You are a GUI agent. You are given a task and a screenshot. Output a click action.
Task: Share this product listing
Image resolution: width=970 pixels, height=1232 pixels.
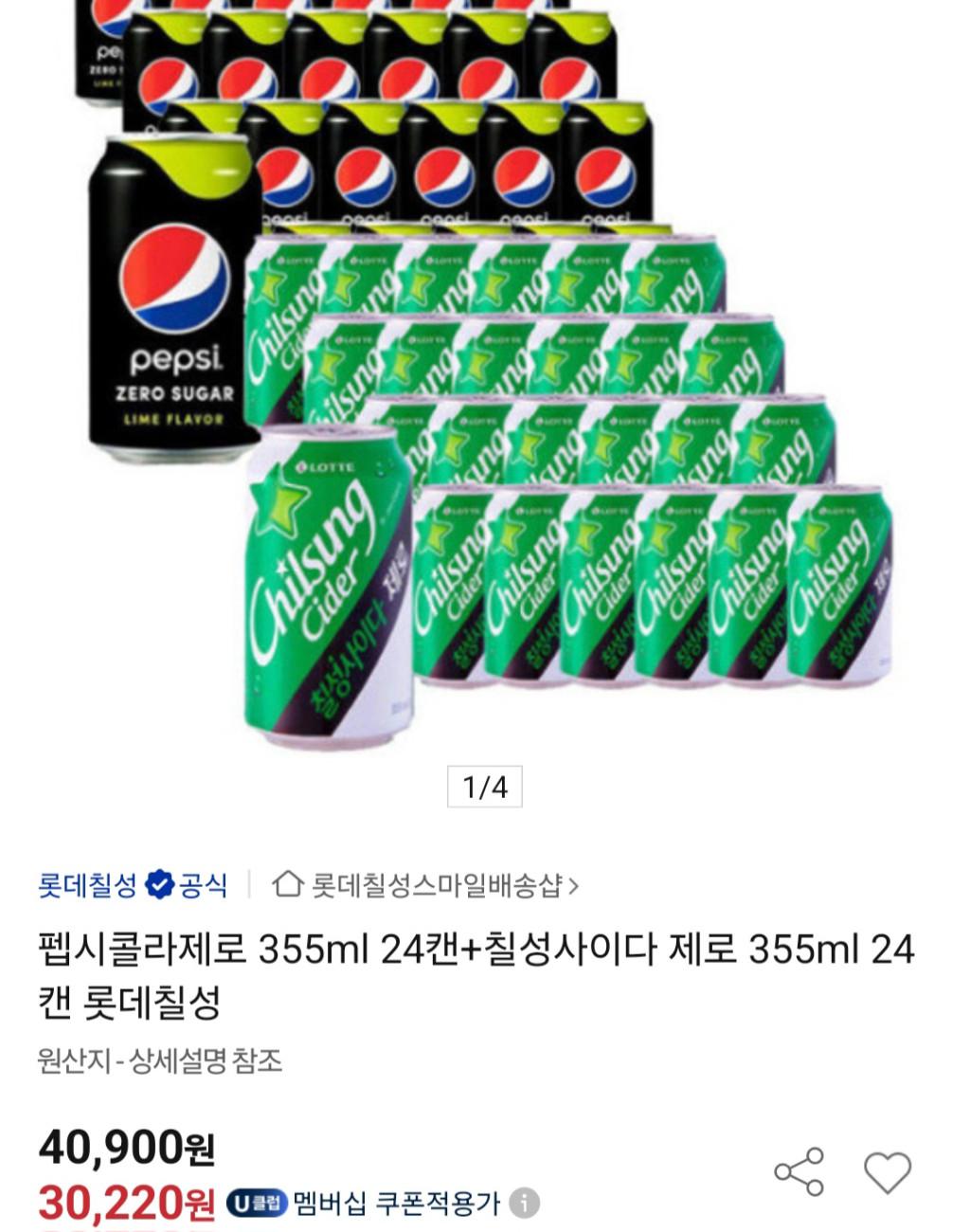pyautogui.click(x=799, y=1171)
